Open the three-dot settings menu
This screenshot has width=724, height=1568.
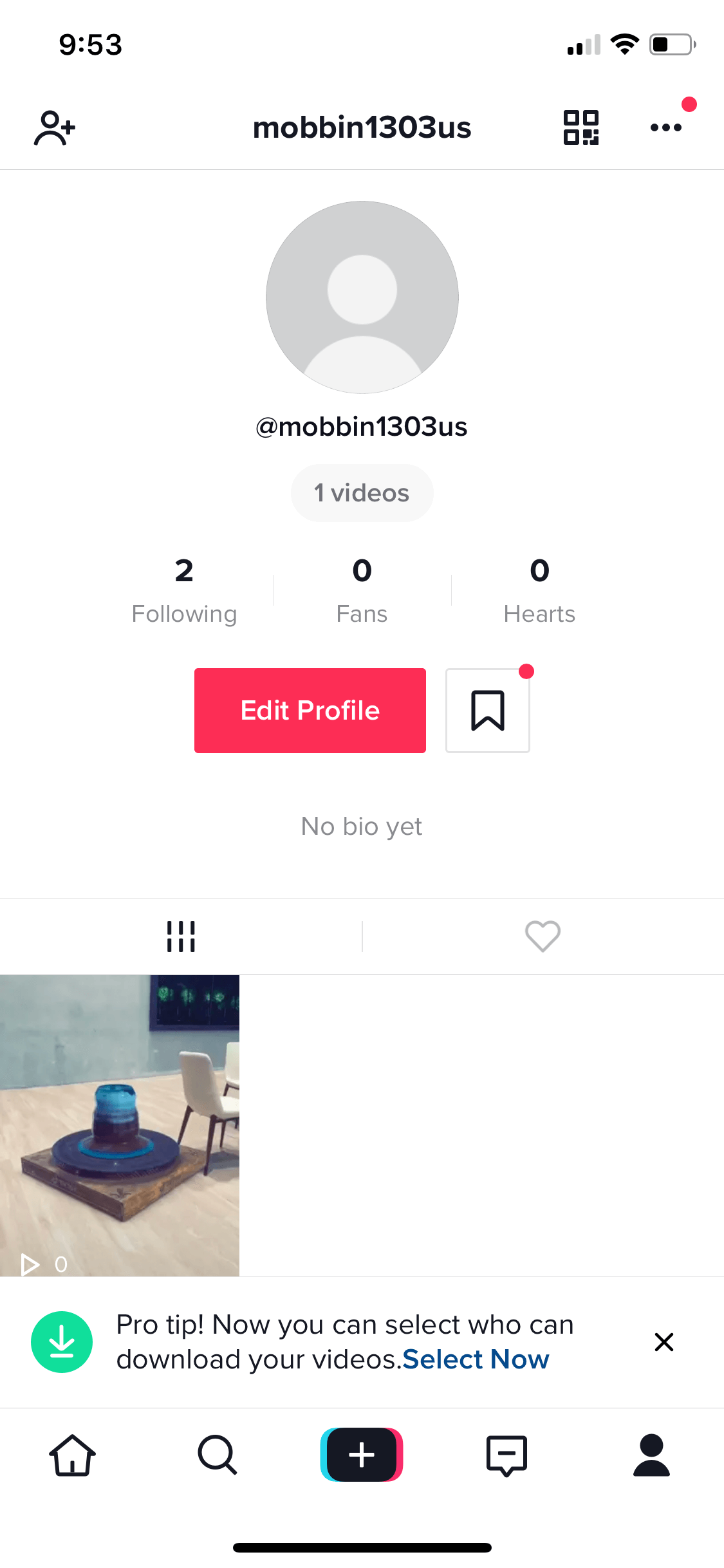666,127
